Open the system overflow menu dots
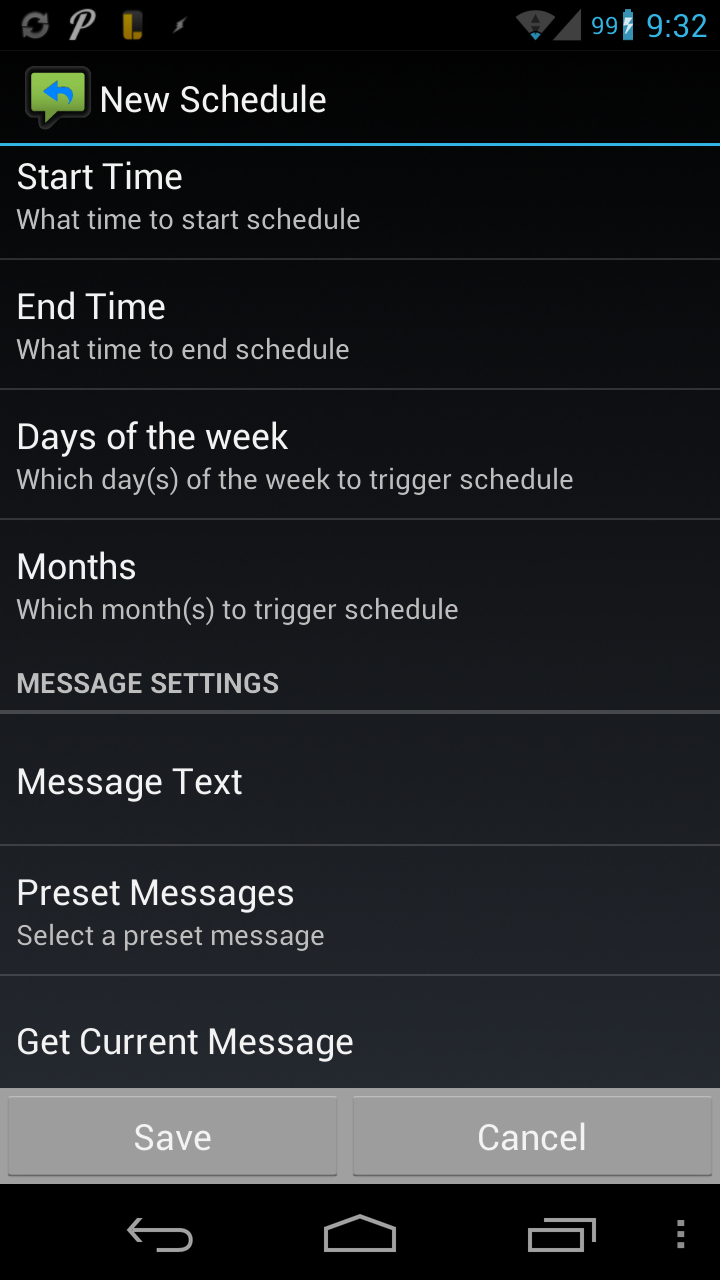The image size is (720, 1280). (680, 1235)
